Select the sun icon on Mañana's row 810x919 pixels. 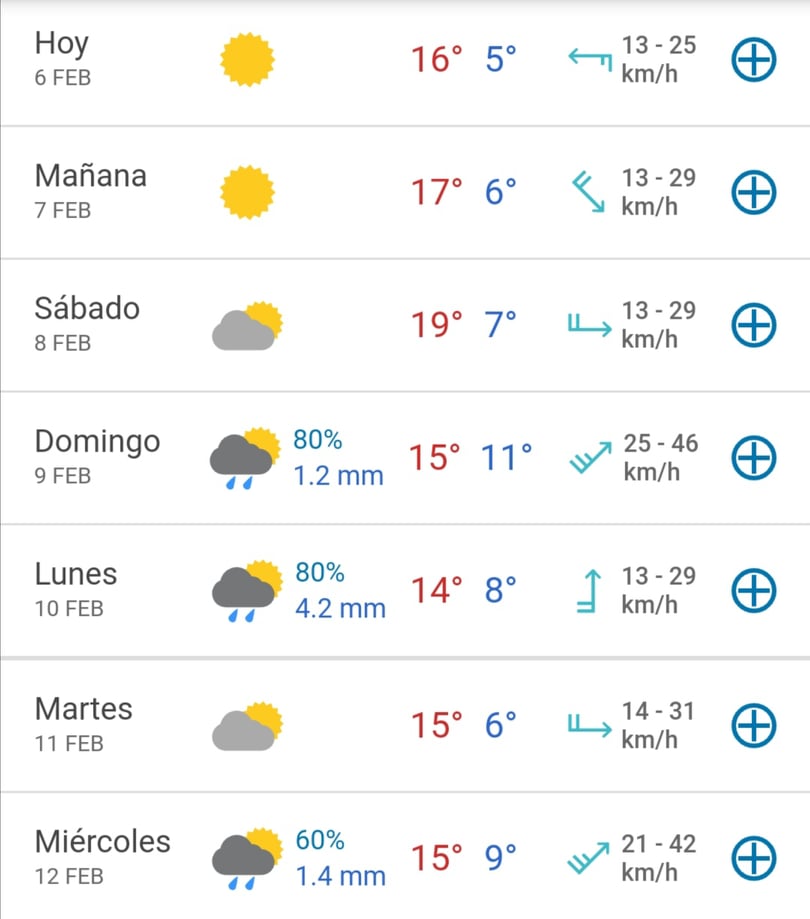[x=247, y=192]
